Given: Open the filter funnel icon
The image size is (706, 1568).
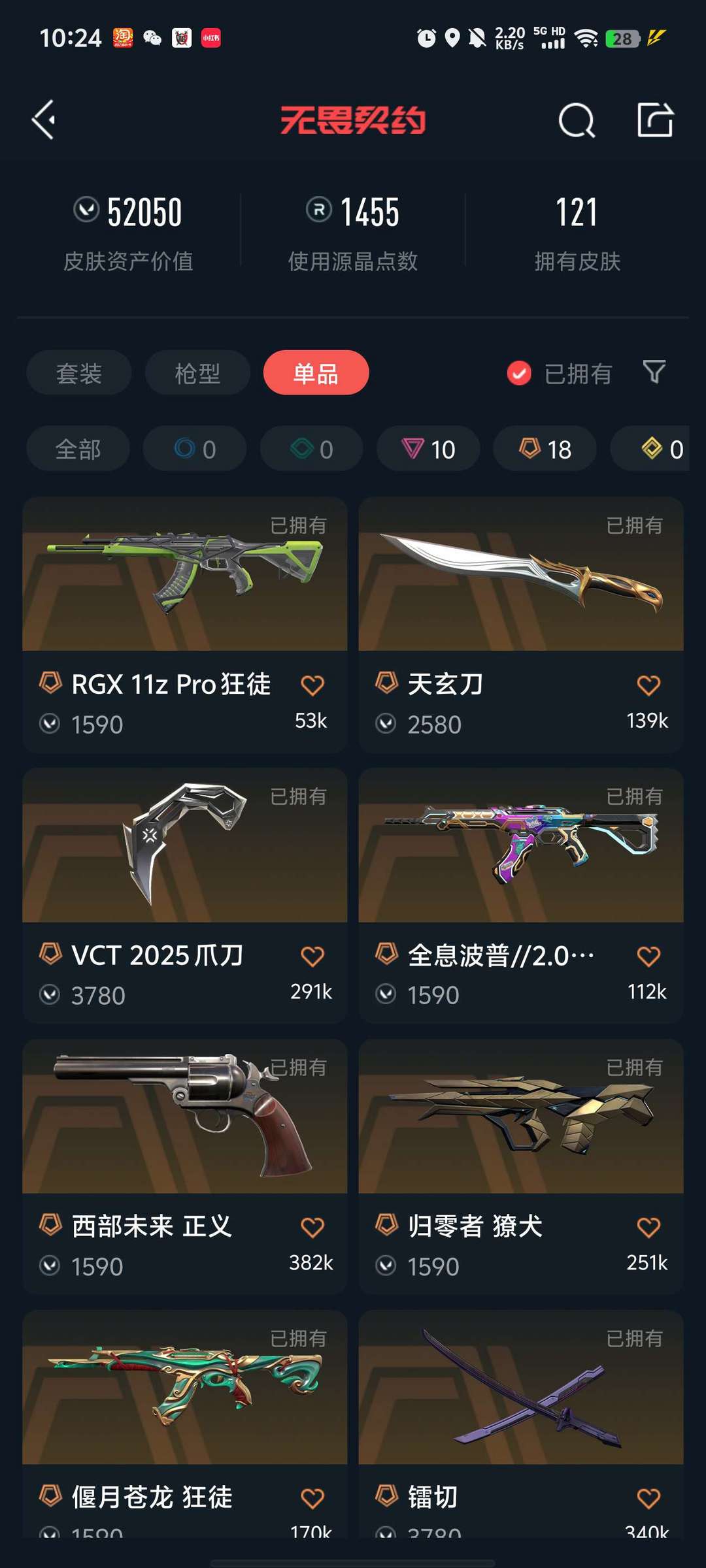Looking at the screenshot, I should [654, 372].
